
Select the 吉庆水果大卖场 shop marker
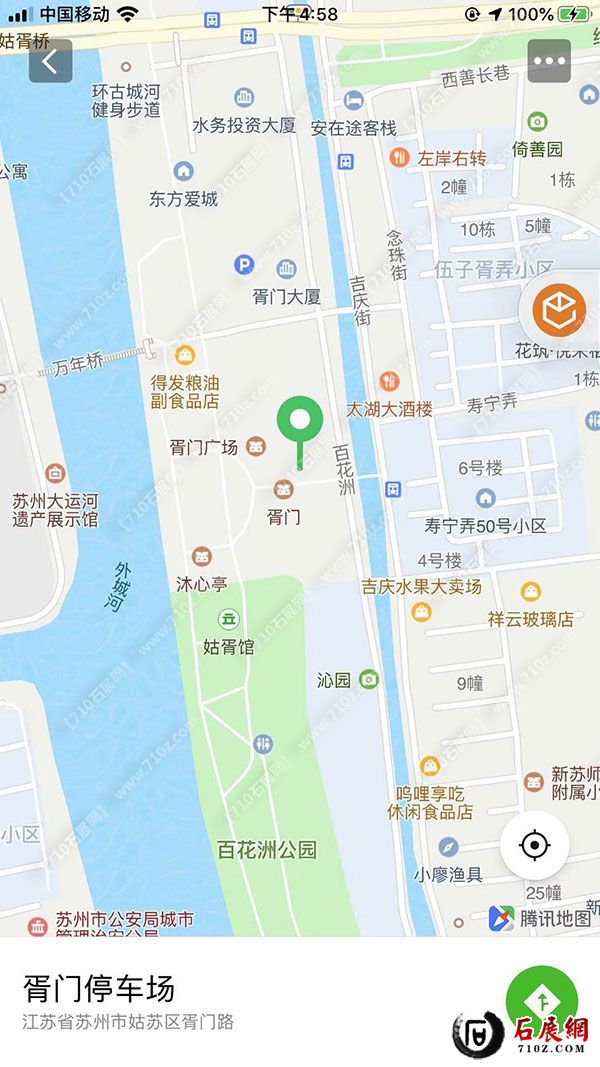[422, 611]
